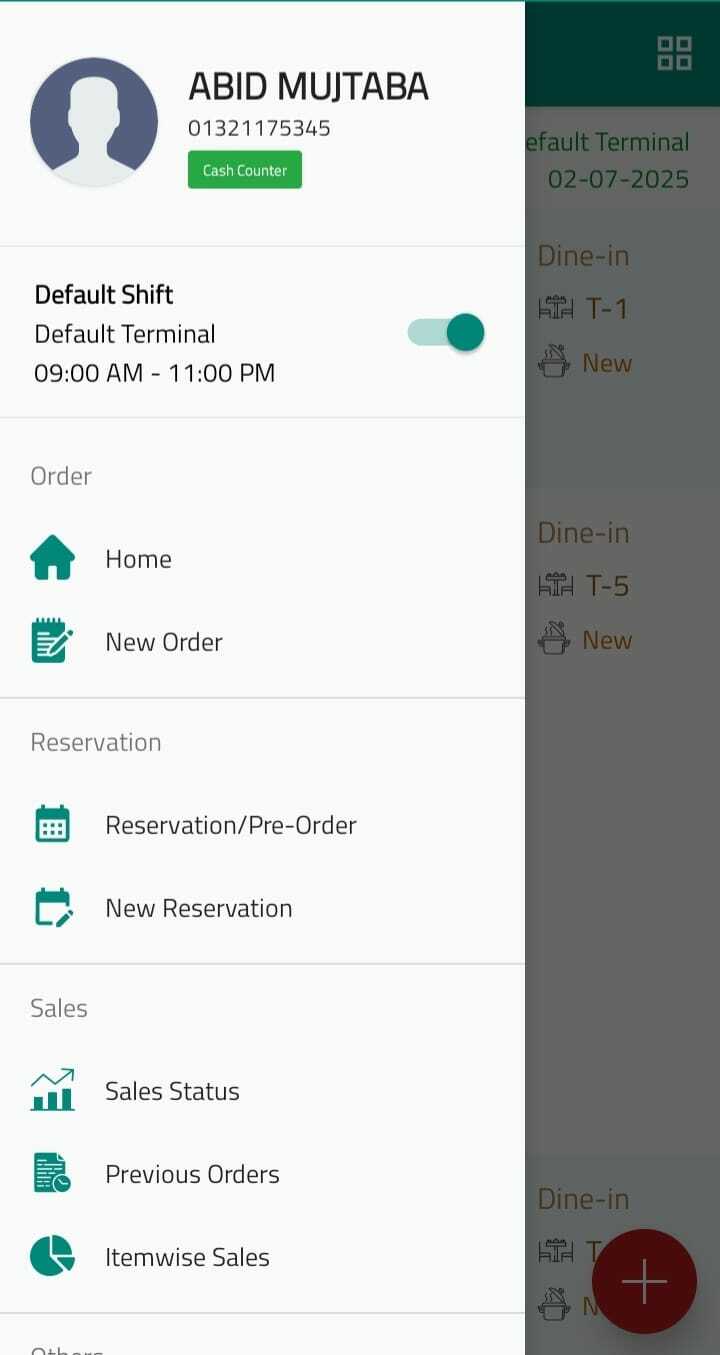Open New Order

coord(163,642)
